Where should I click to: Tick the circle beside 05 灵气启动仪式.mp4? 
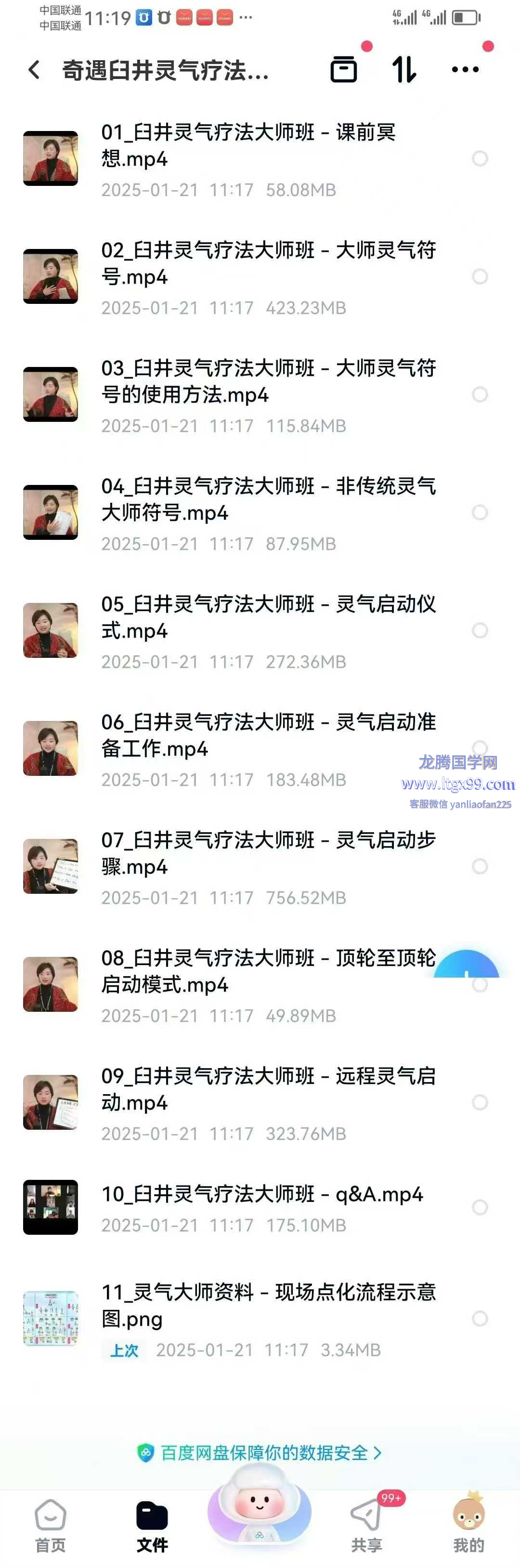coord(480,630)
